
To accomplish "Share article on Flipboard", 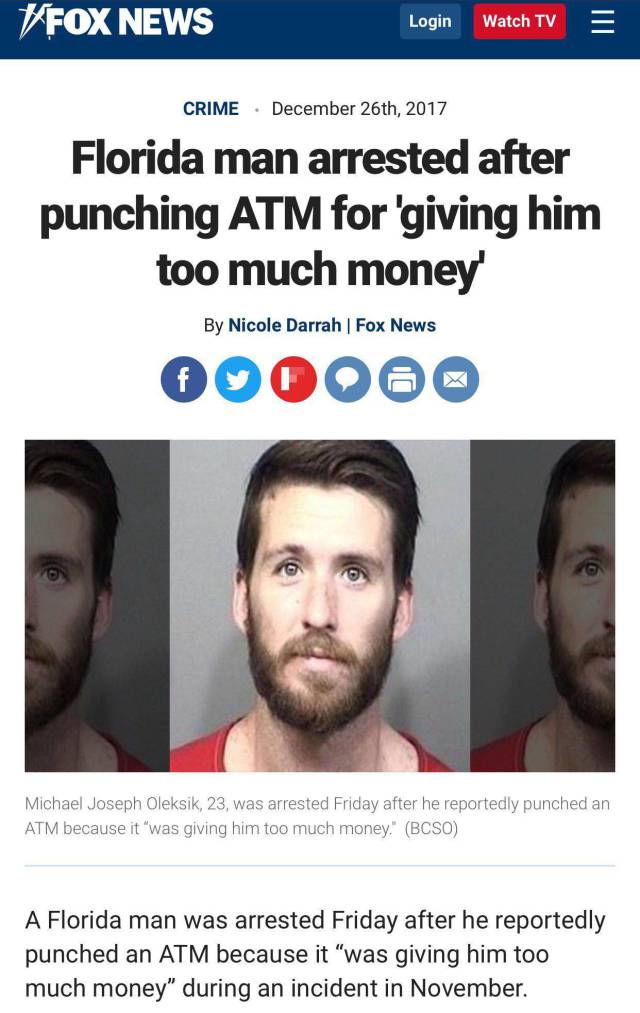I will (293, 380).
